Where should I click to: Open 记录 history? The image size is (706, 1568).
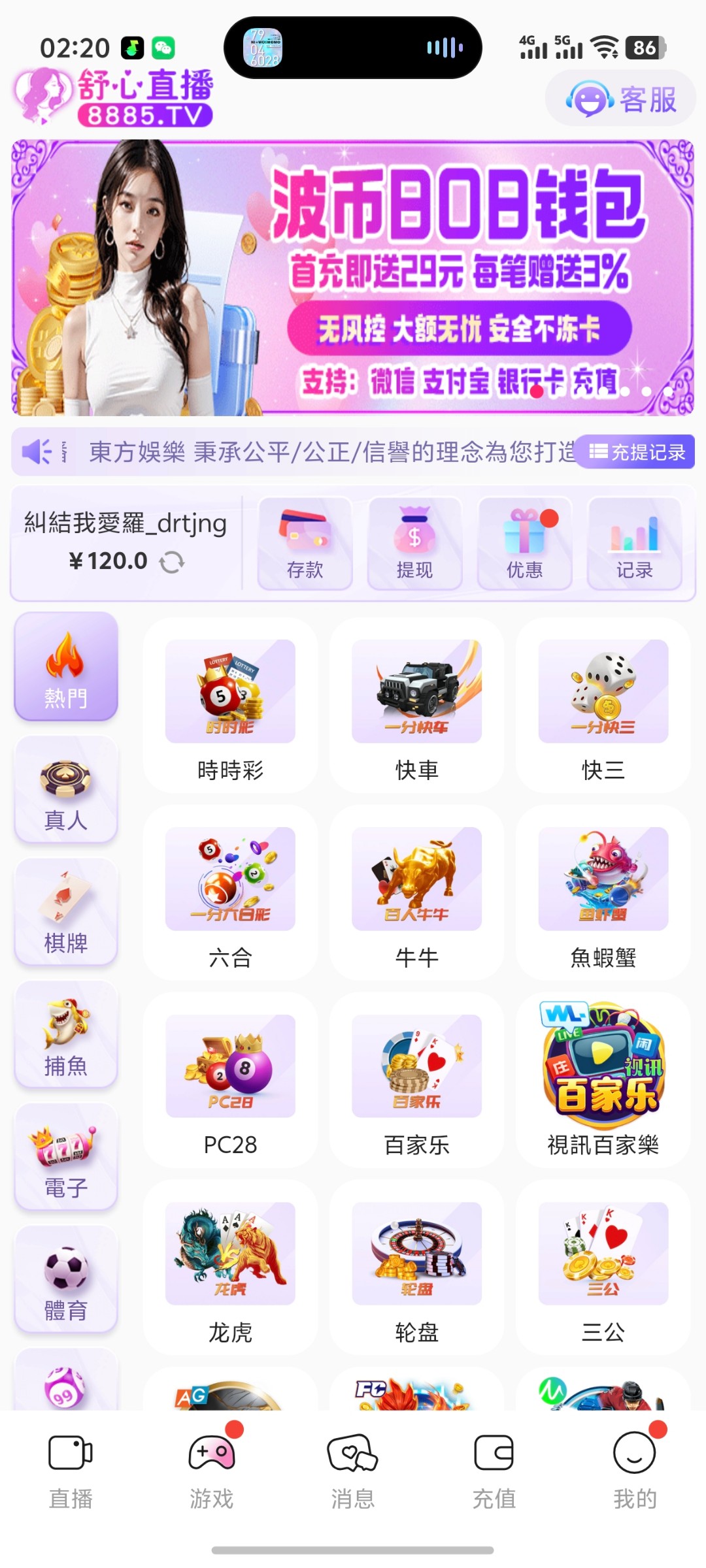tap(634, 544)
